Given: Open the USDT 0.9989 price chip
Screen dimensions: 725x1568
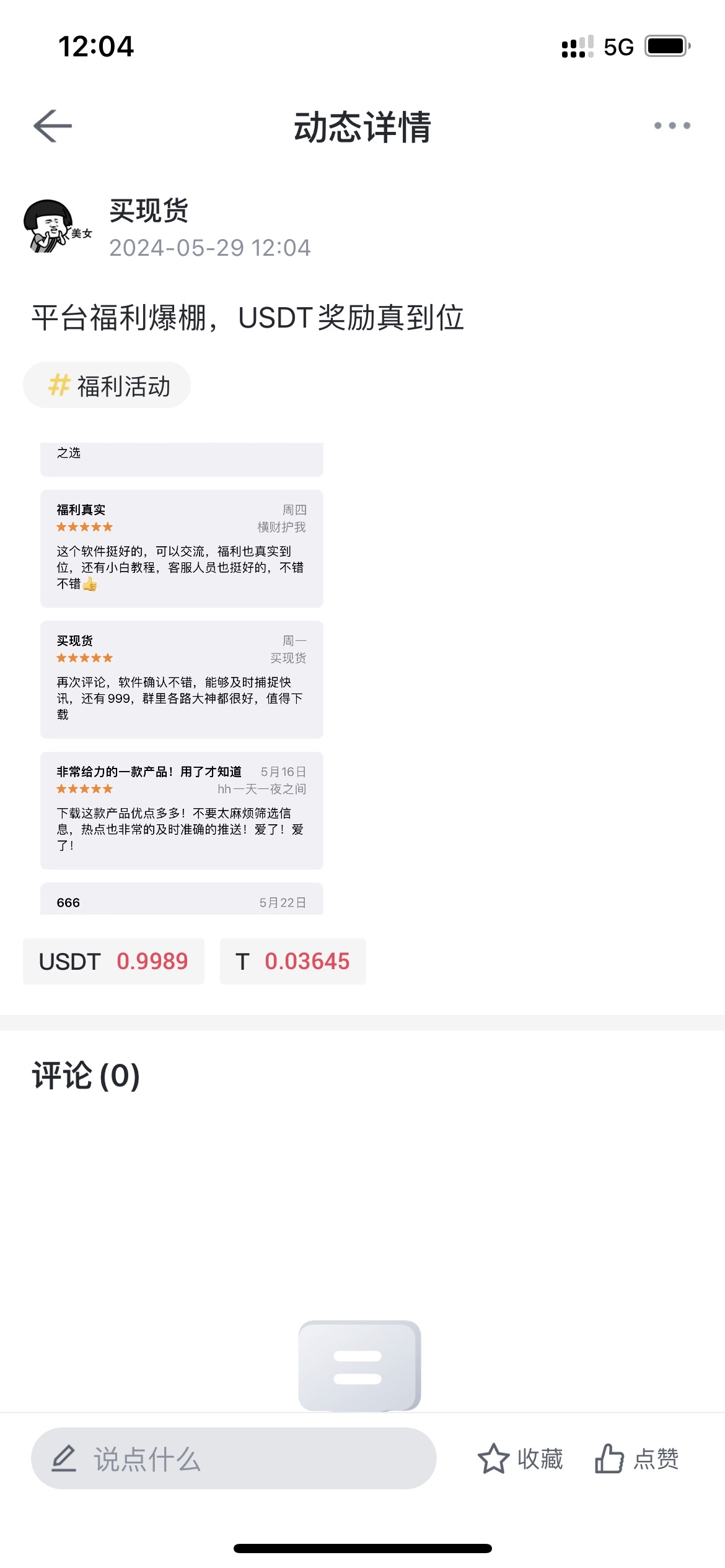Looking at the screenshot, I should pyautogui.click(x=113, y=961).
